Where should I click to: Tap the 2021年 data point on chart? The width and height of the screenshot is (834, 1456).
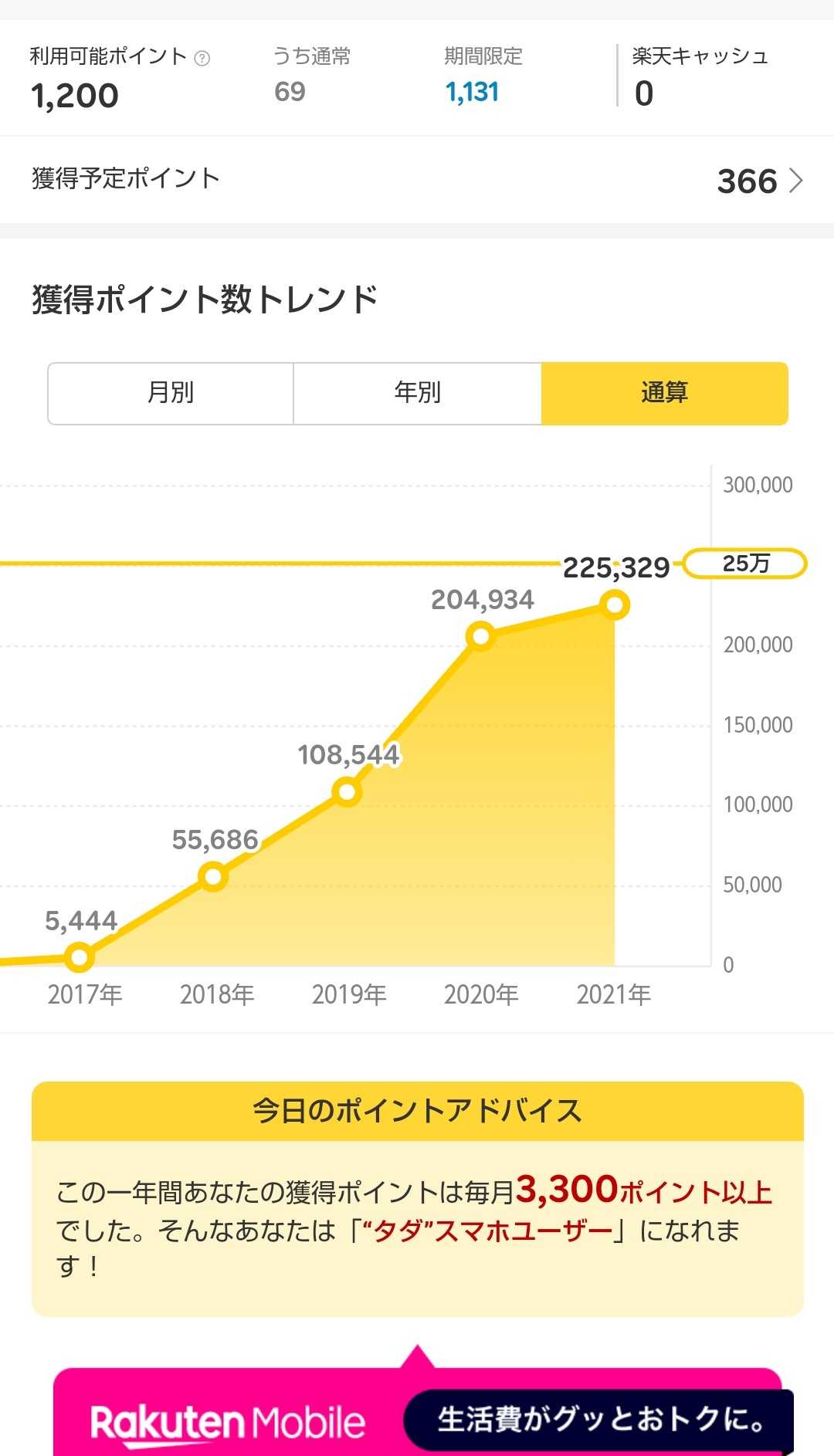pos(615,604)
